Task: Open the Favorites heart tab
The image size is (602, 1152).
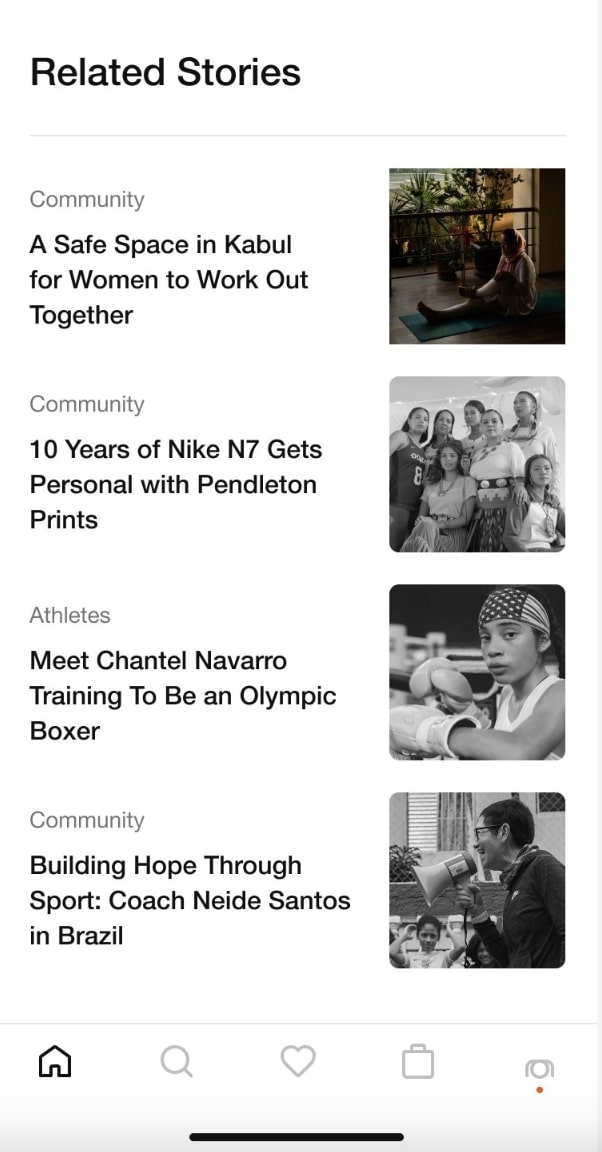Action: pyautogui.click(x=298, y=1061)
